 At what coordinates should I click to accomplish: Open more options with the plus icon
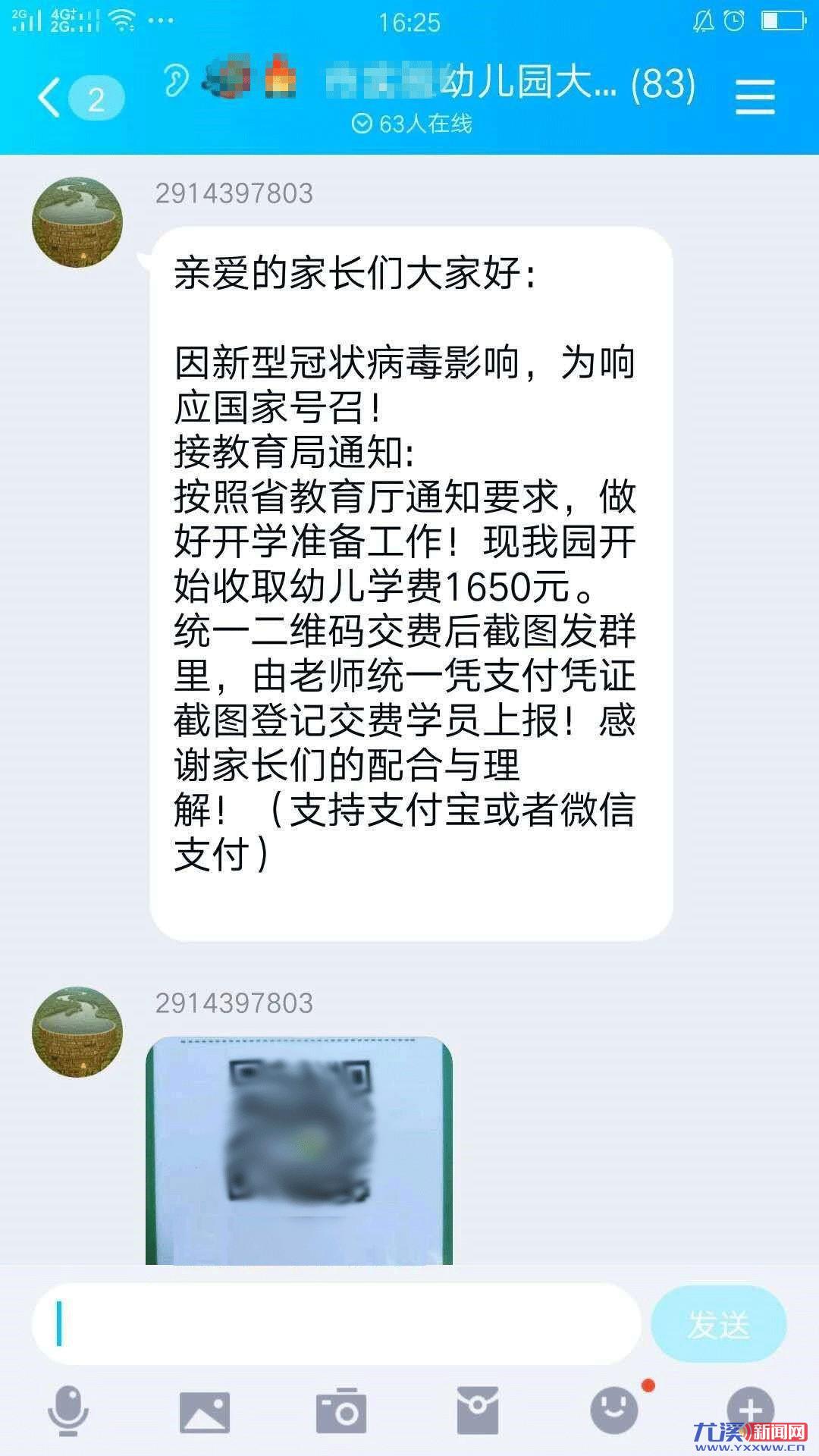coord(749,1410)
